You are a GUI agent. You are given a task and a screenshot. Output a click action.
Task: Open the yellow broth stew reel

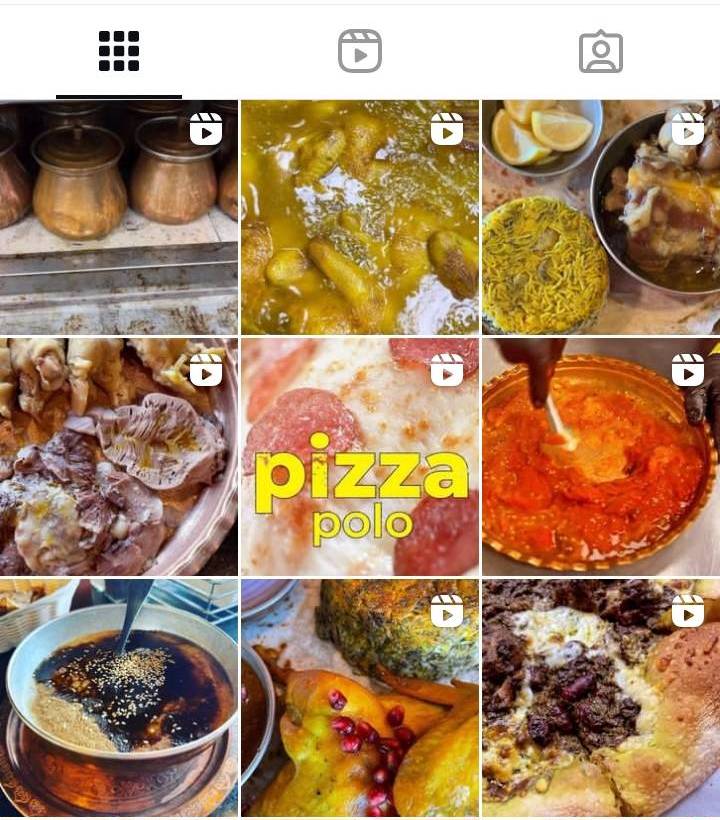[360, 217]
